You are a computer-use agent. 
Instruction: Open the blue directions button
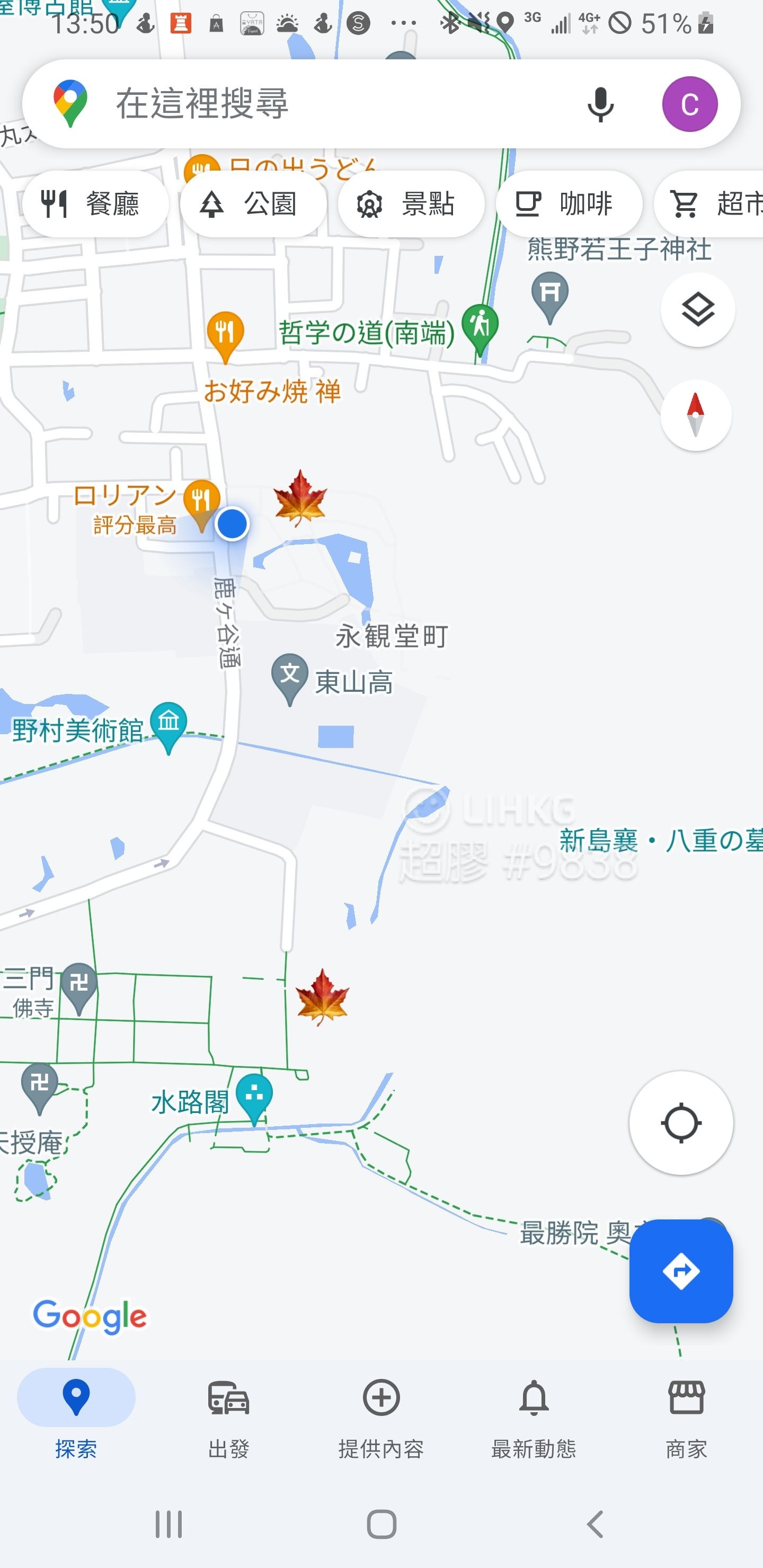pos(681,1271)
